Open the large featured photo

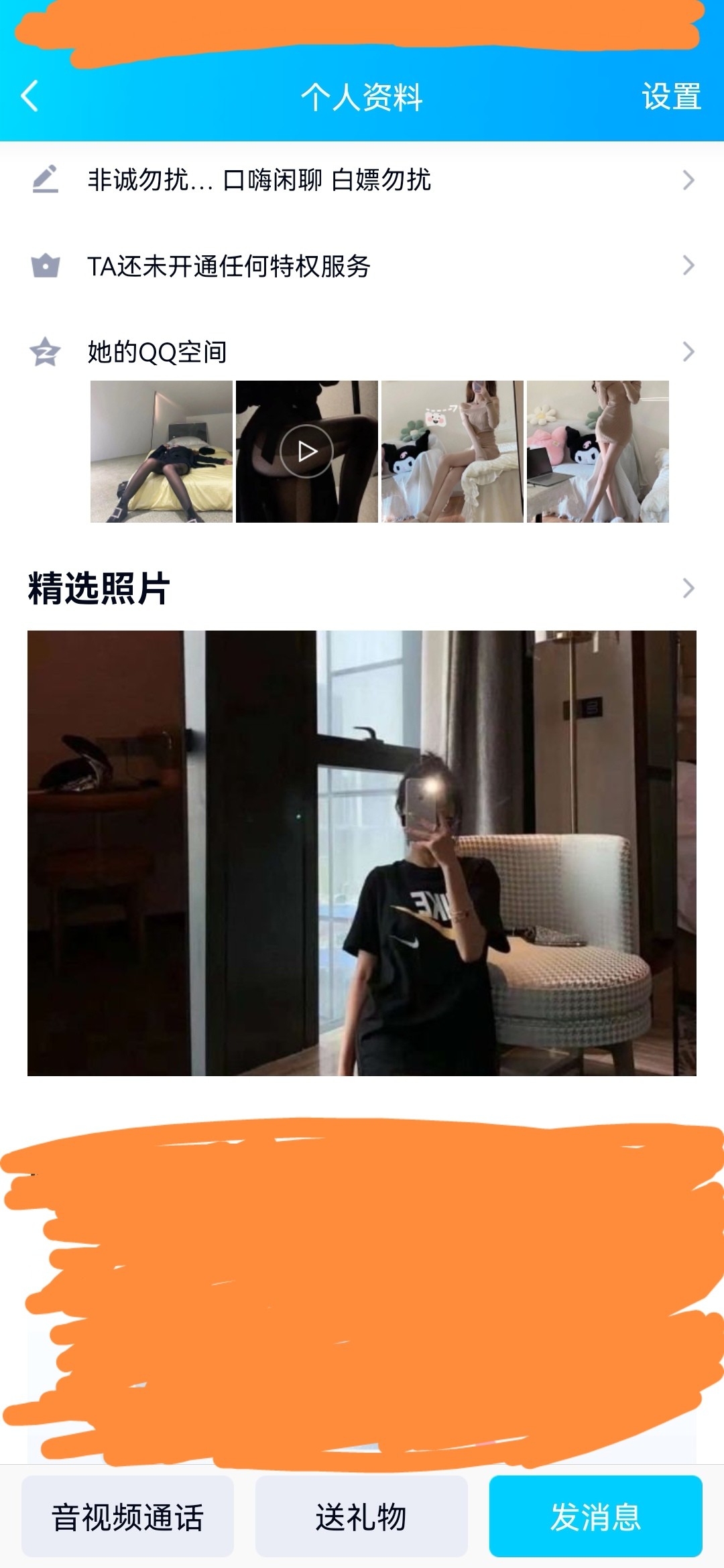coord(362,853)
